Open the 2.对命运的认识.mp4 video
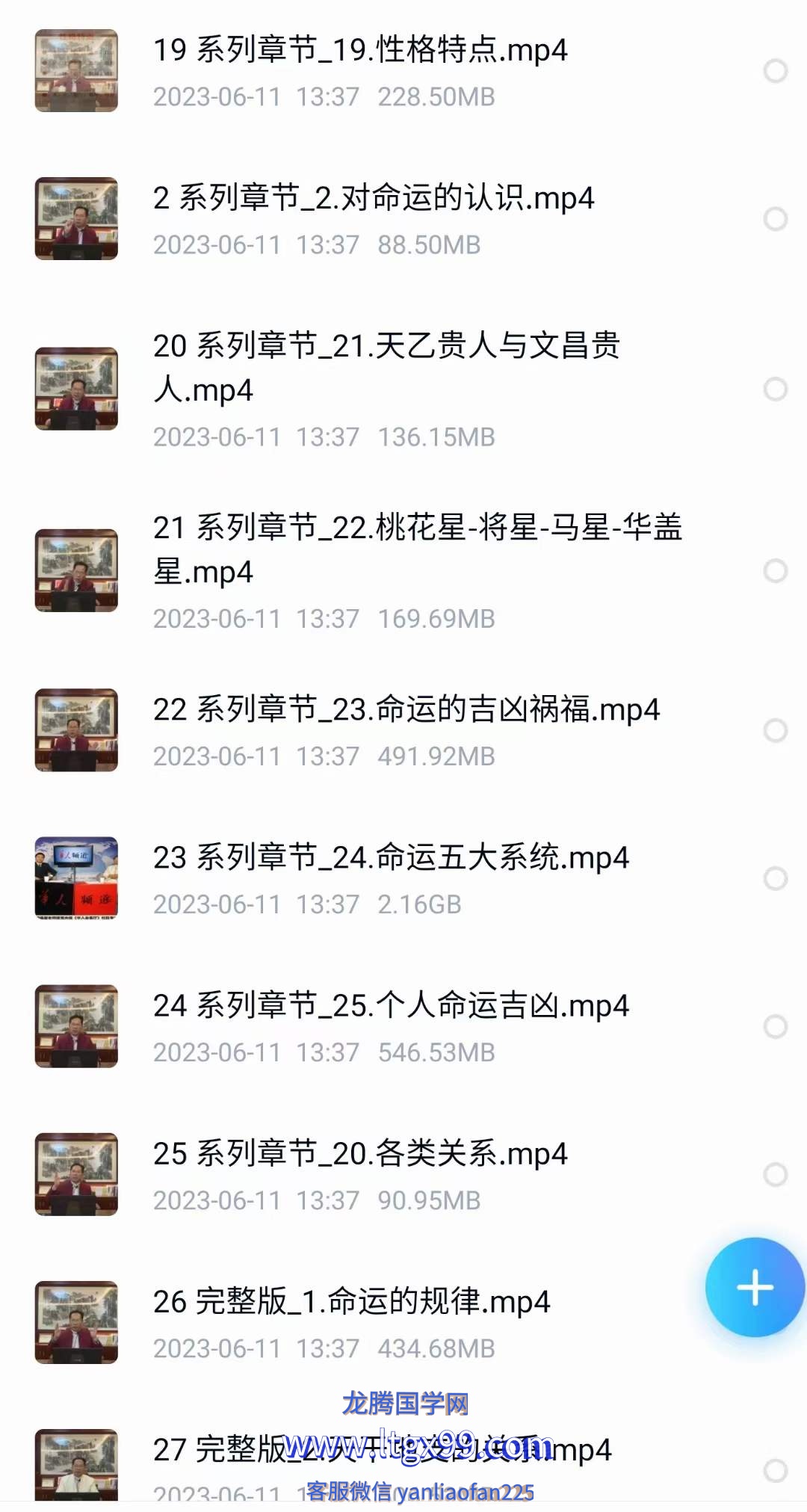The image size is (807, 1512). [x=374, y=199]
